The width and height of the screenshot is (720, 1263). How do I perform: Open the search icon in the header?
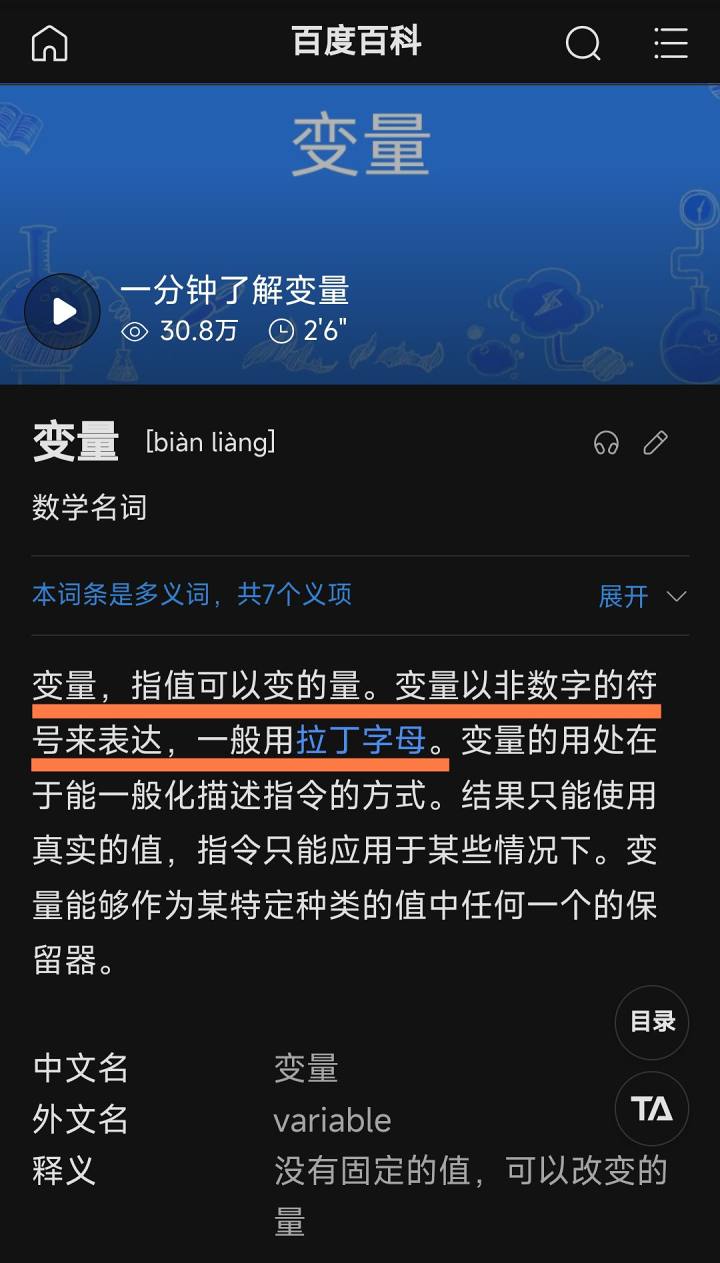pyautogui.click(x=583, y=43)
